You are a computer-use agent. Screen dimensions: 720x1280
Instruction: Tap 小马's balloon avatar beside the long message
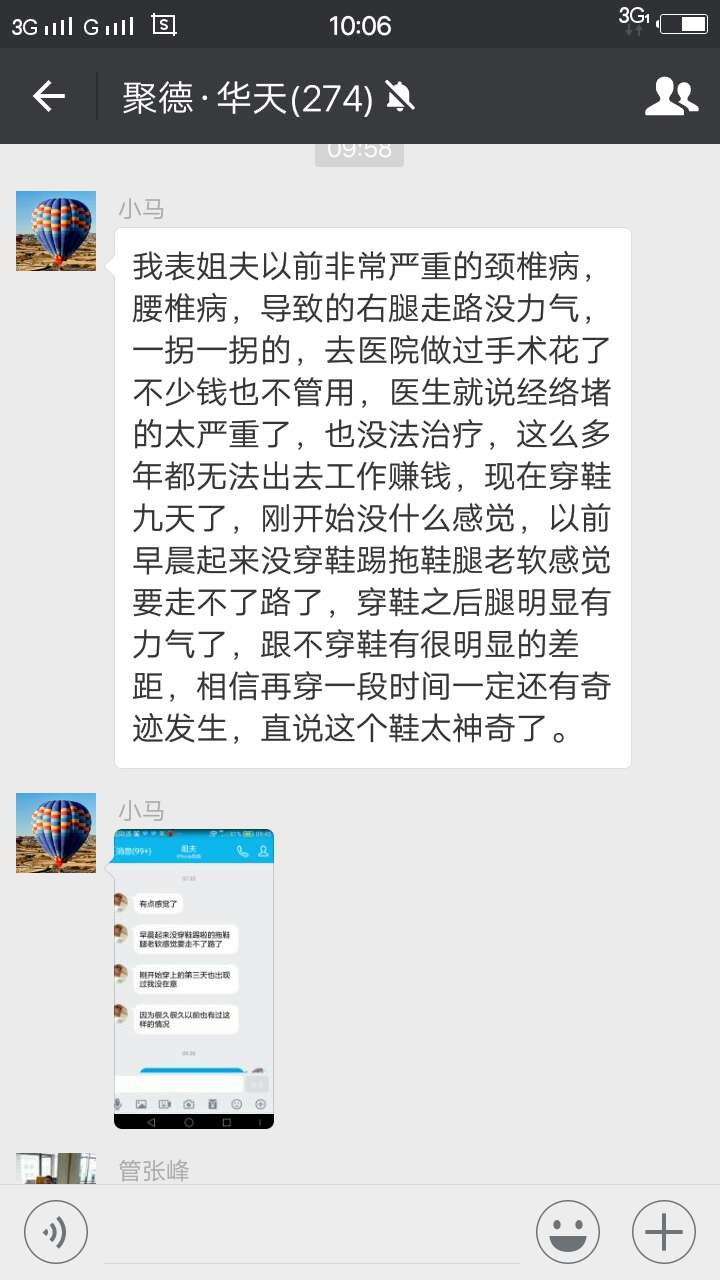click(x=56, y=231)
